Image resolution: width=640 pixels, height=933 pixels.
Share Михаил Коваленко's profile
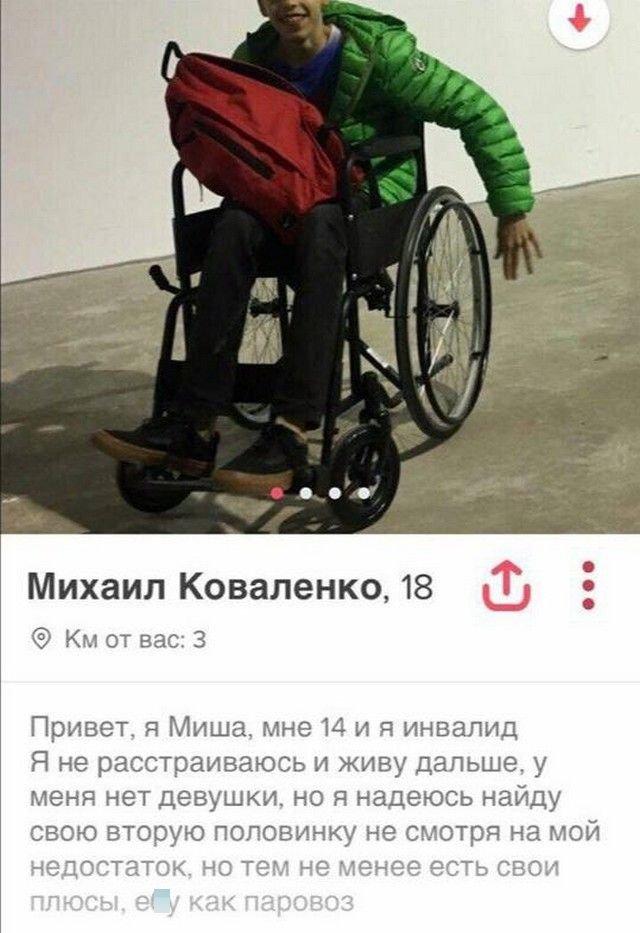tap(506, 585)
